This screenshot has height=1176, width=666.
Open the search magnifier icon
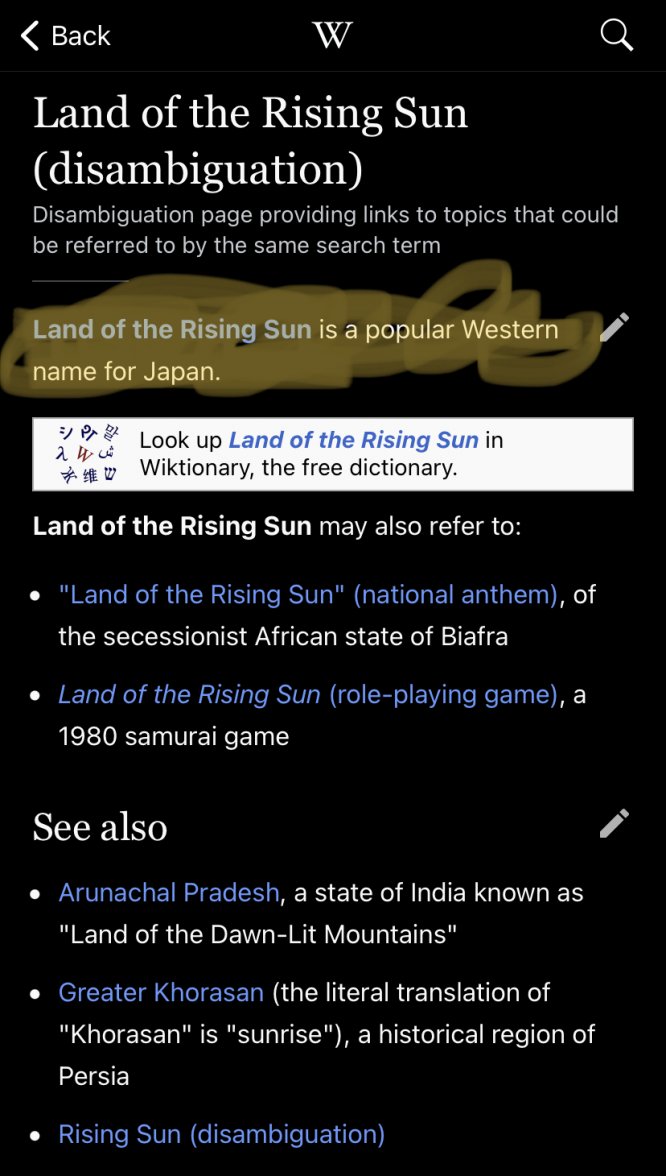pos(616,36)
